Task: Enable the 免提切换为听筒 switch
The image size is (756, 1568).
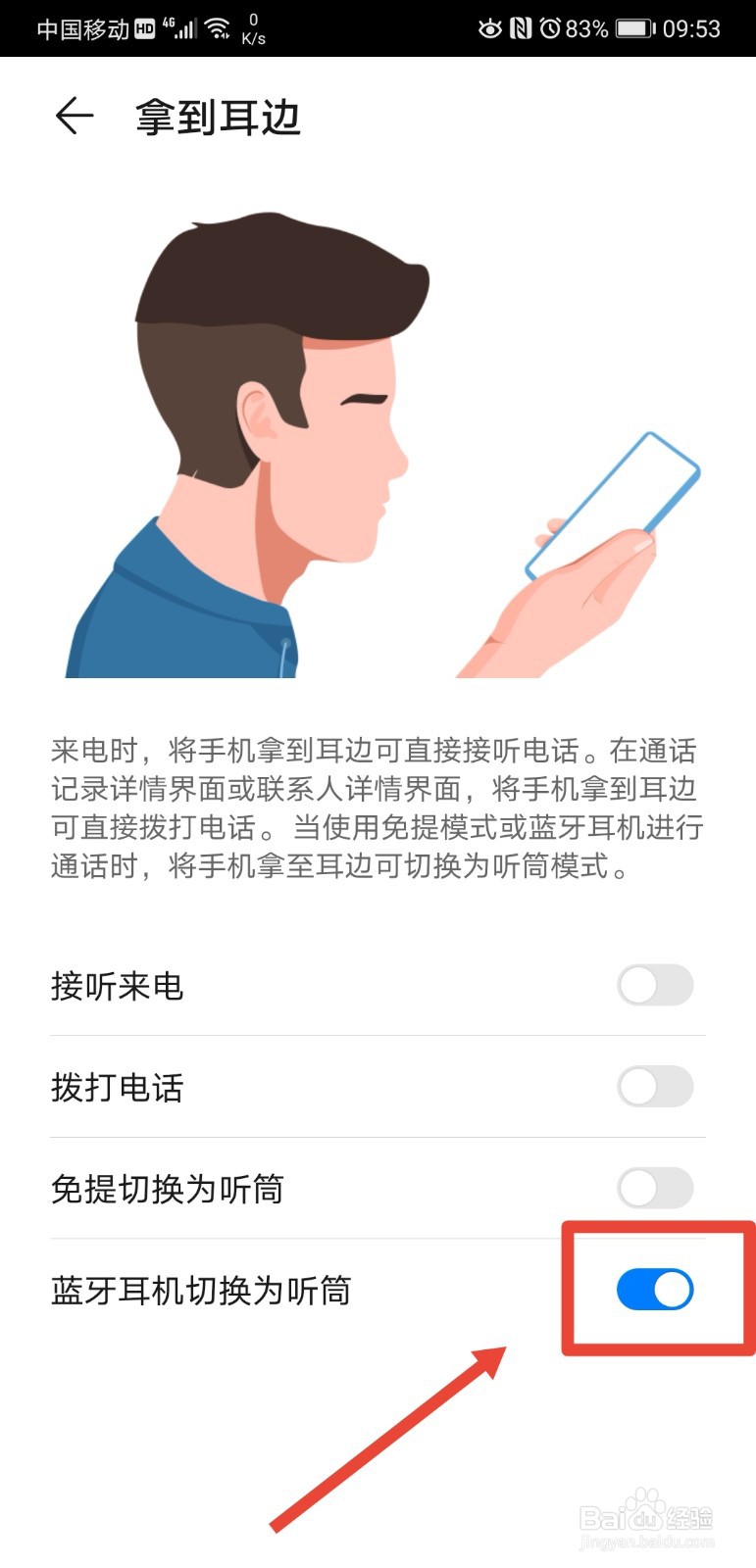Action: pyautogui.click(x=655, y=1189)
